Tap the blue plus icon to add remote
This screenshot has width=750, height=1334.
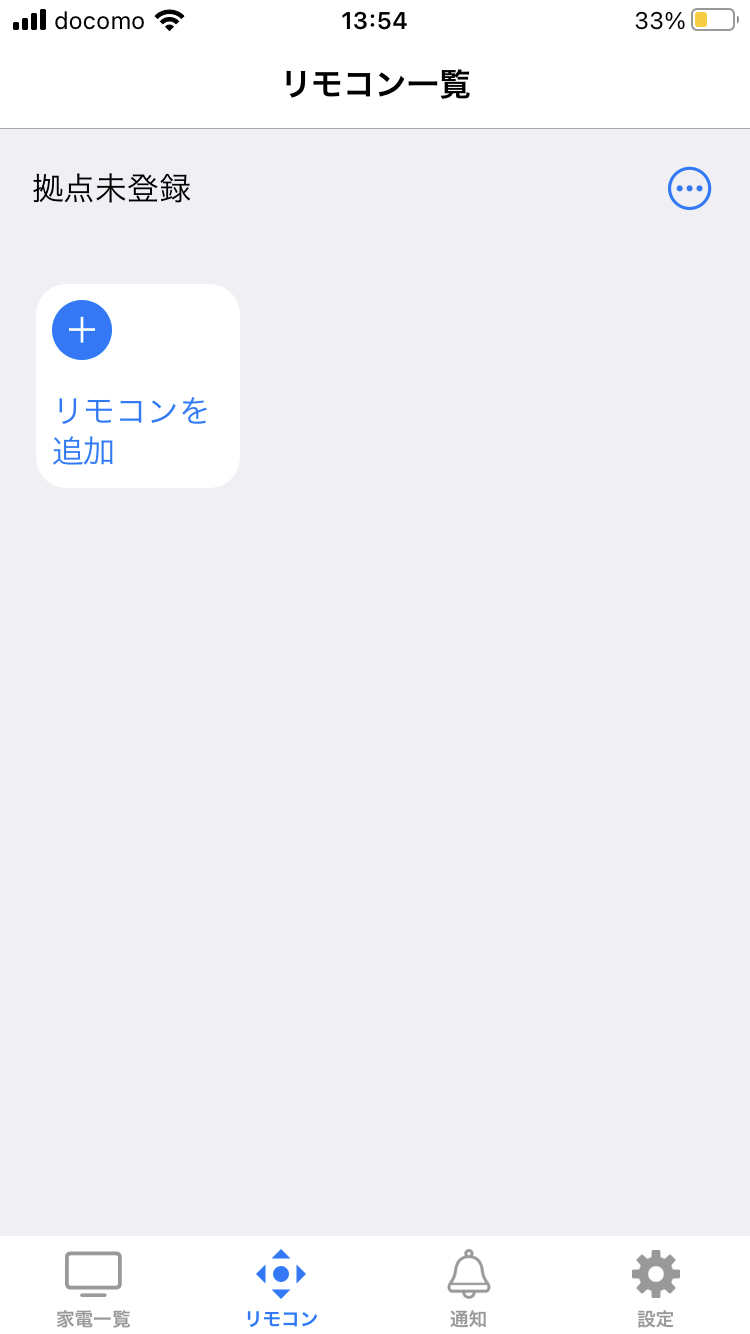82,330
